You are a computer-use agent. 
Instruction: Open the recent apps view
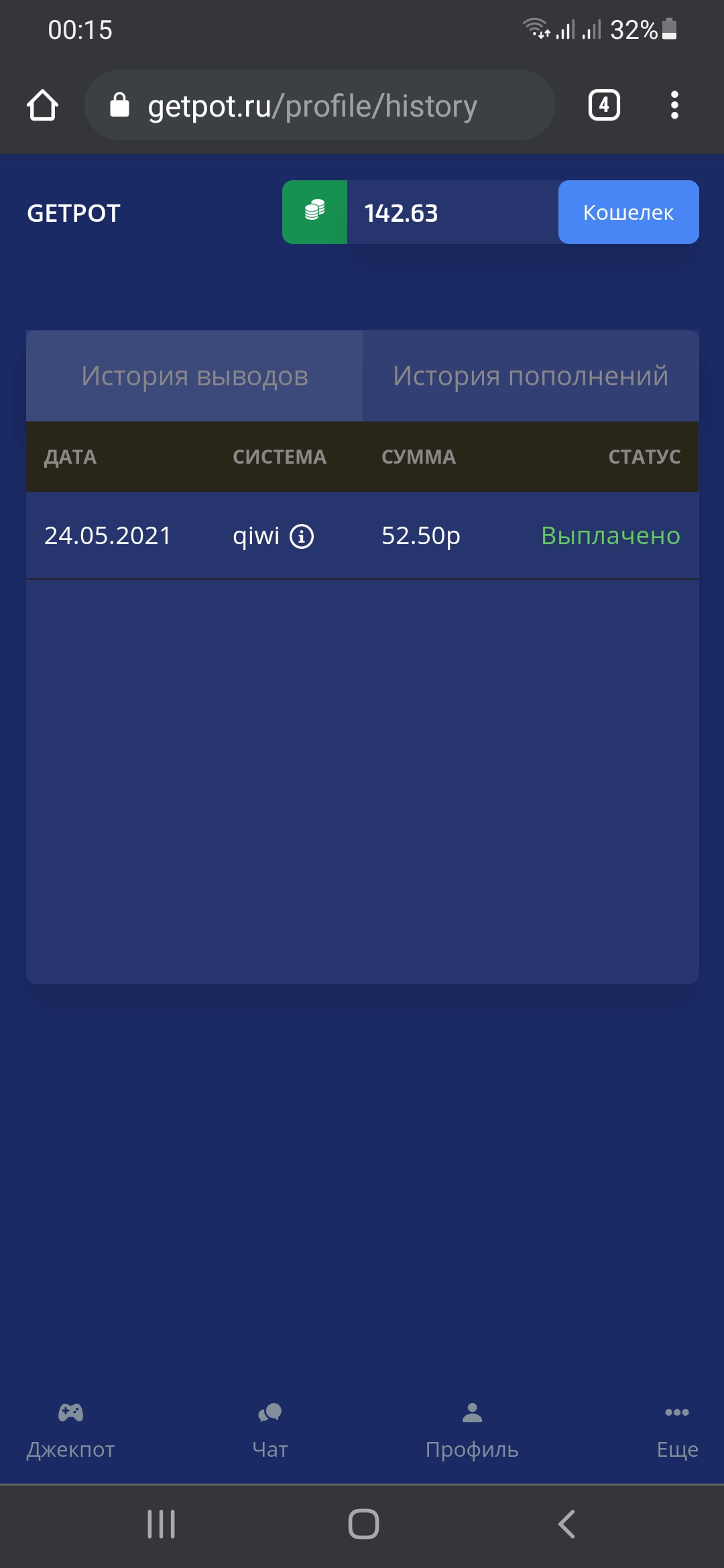click(x=162, y=1524)
